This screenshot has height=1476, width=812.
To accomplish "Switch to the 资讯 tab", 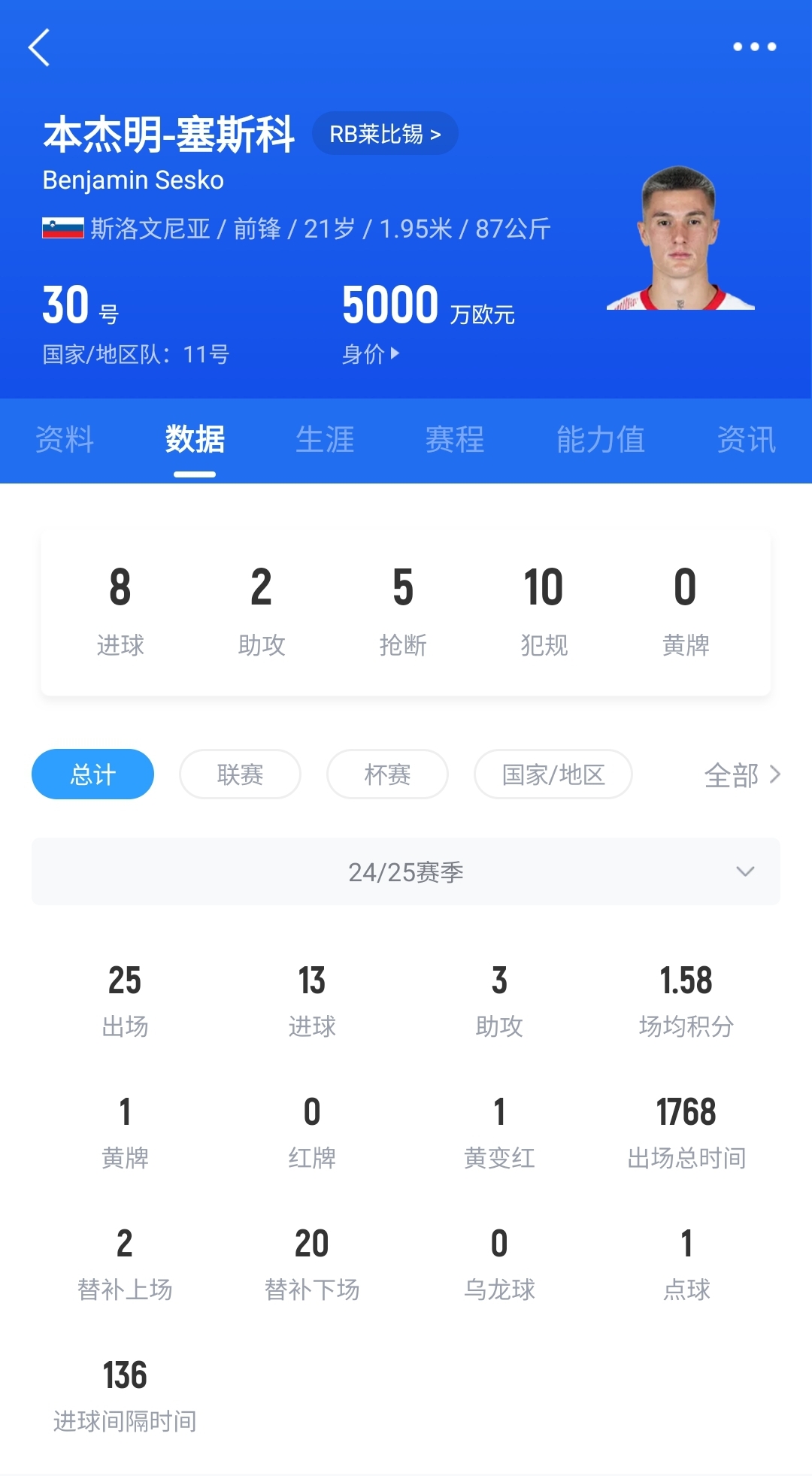I will click(746, 439).
